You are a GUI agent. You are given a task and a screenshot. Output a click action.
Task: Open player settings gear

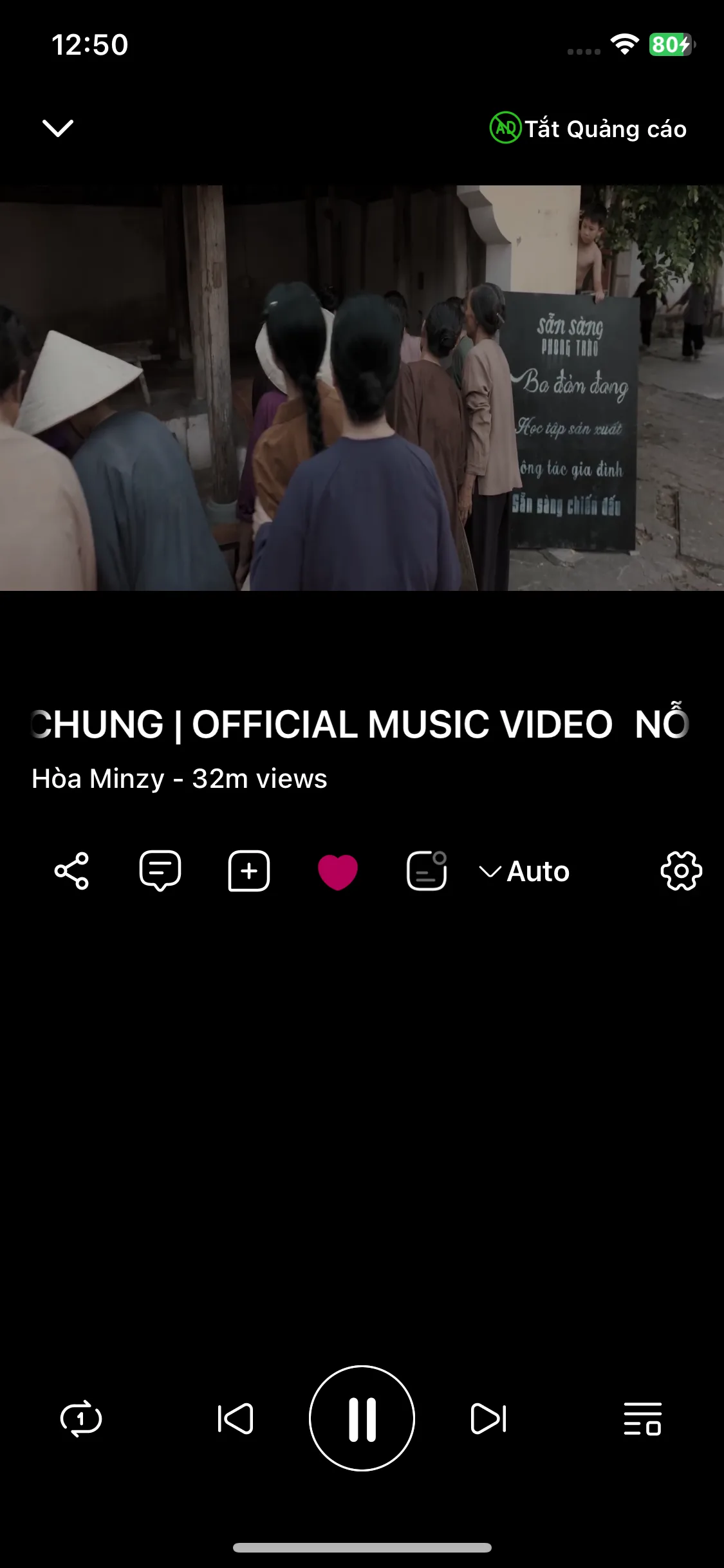tap(681, 871)
